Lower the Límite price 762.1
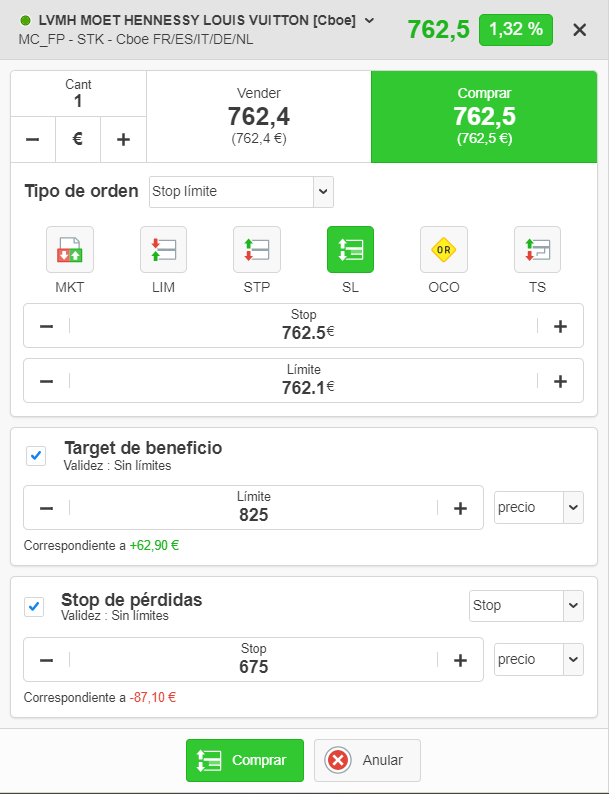 [x=47, y=381]
